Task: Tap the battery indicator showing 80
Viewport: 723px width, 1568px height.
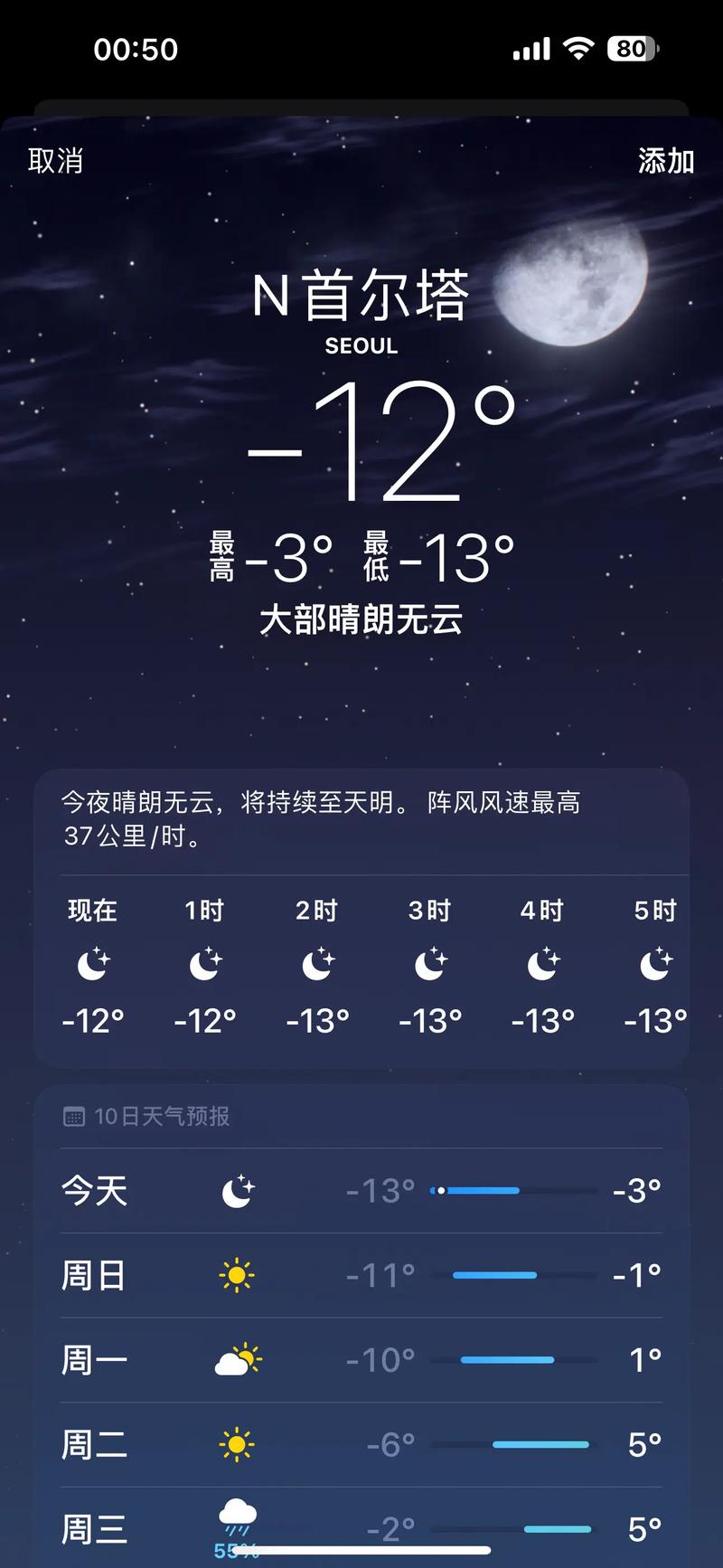Action: click(x=633, y=47)
